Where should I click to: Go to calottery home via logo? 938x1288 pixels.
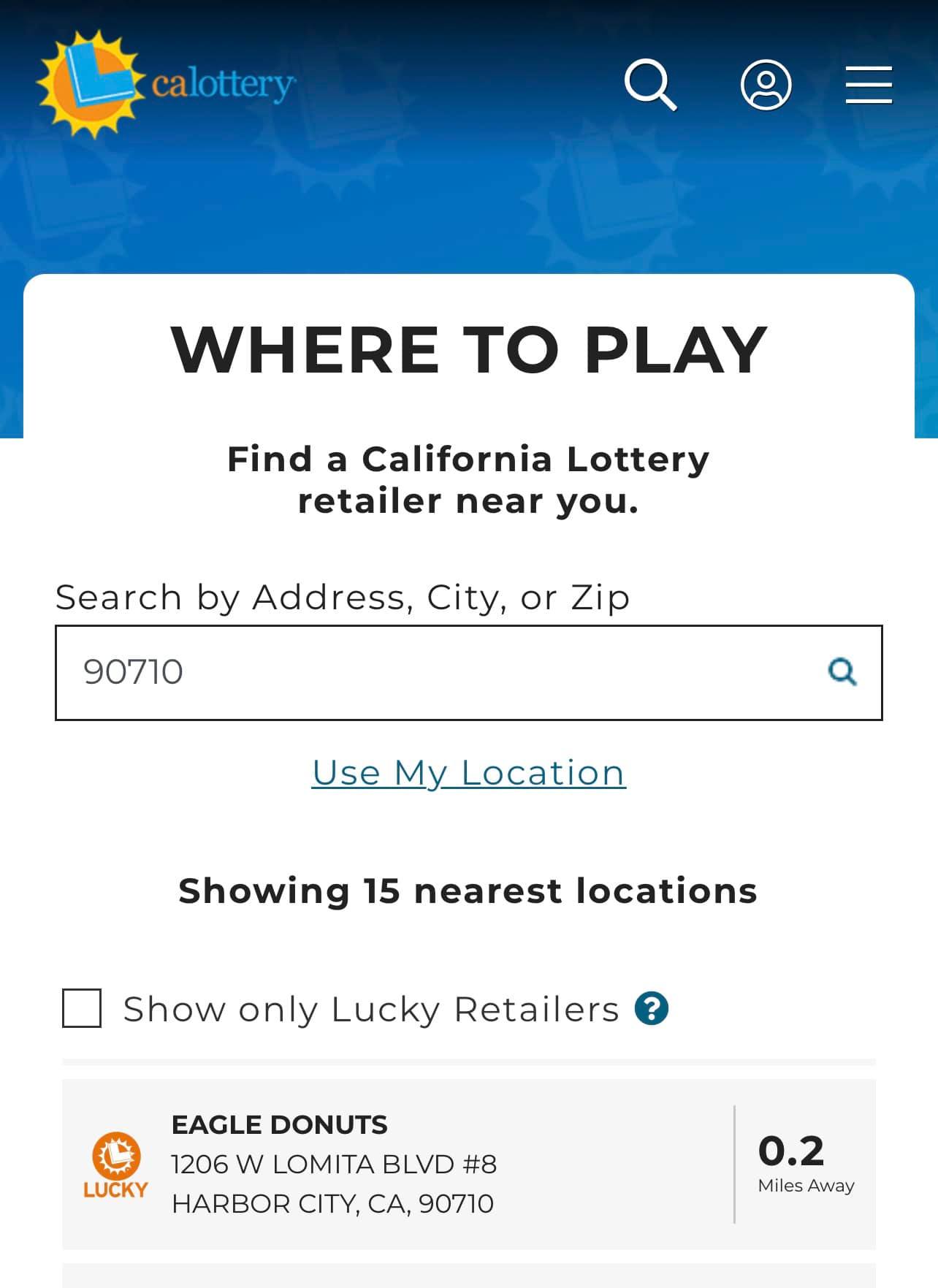pos(167,83)
